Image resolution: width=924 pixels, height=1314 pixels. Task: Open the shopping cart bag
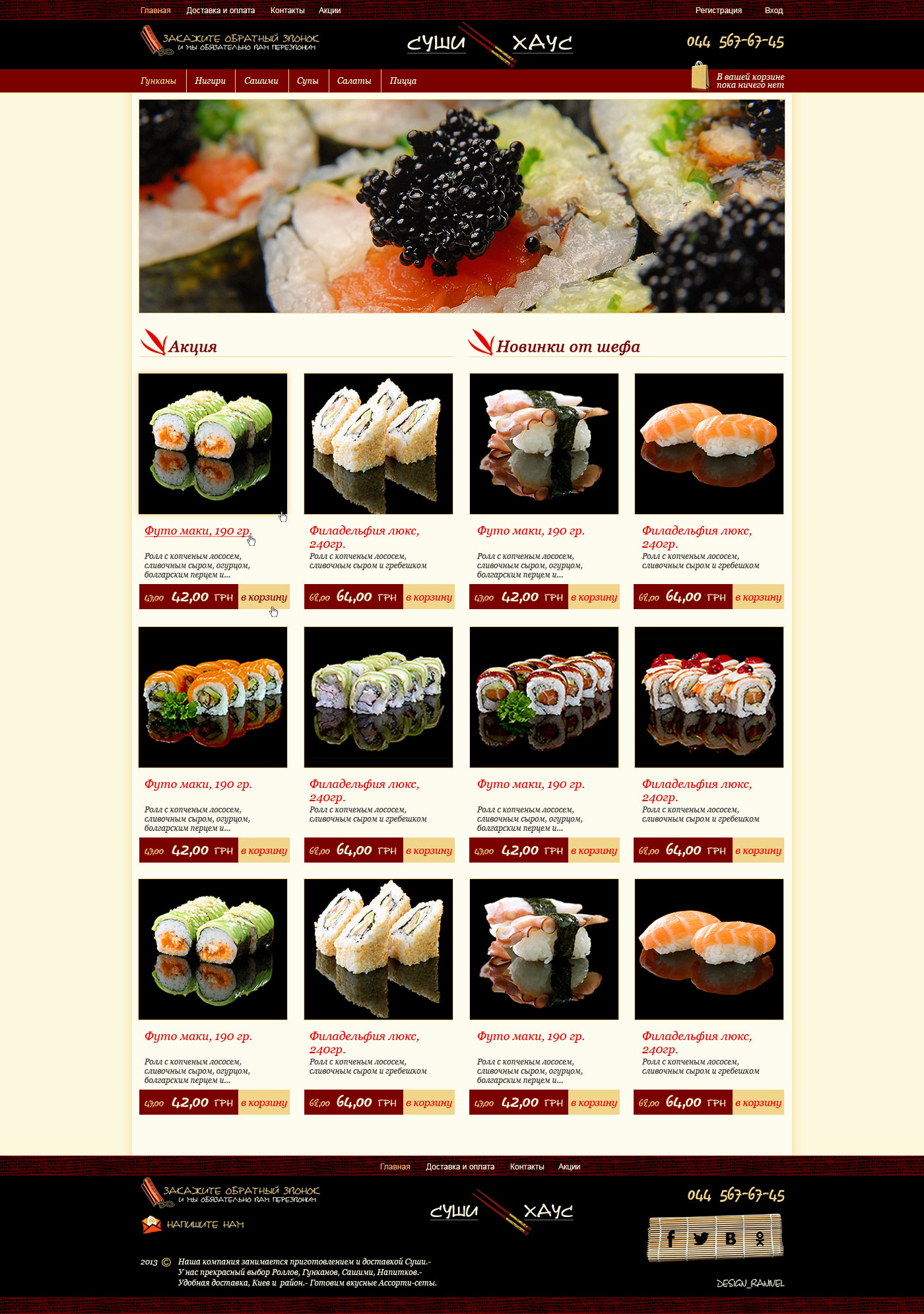(700, 77)
